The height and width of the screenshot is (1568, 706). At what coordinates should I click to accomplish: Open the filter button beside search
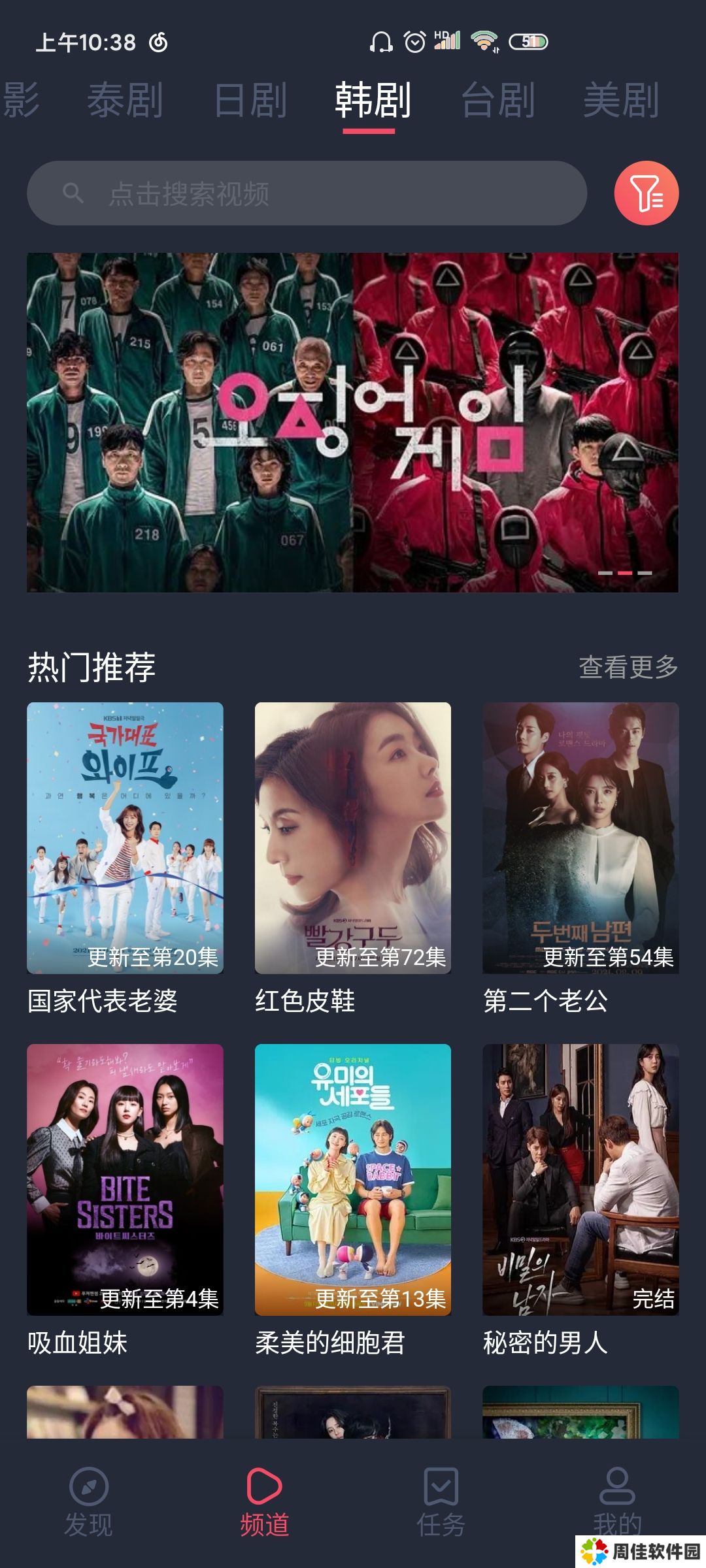pos(646,193)
